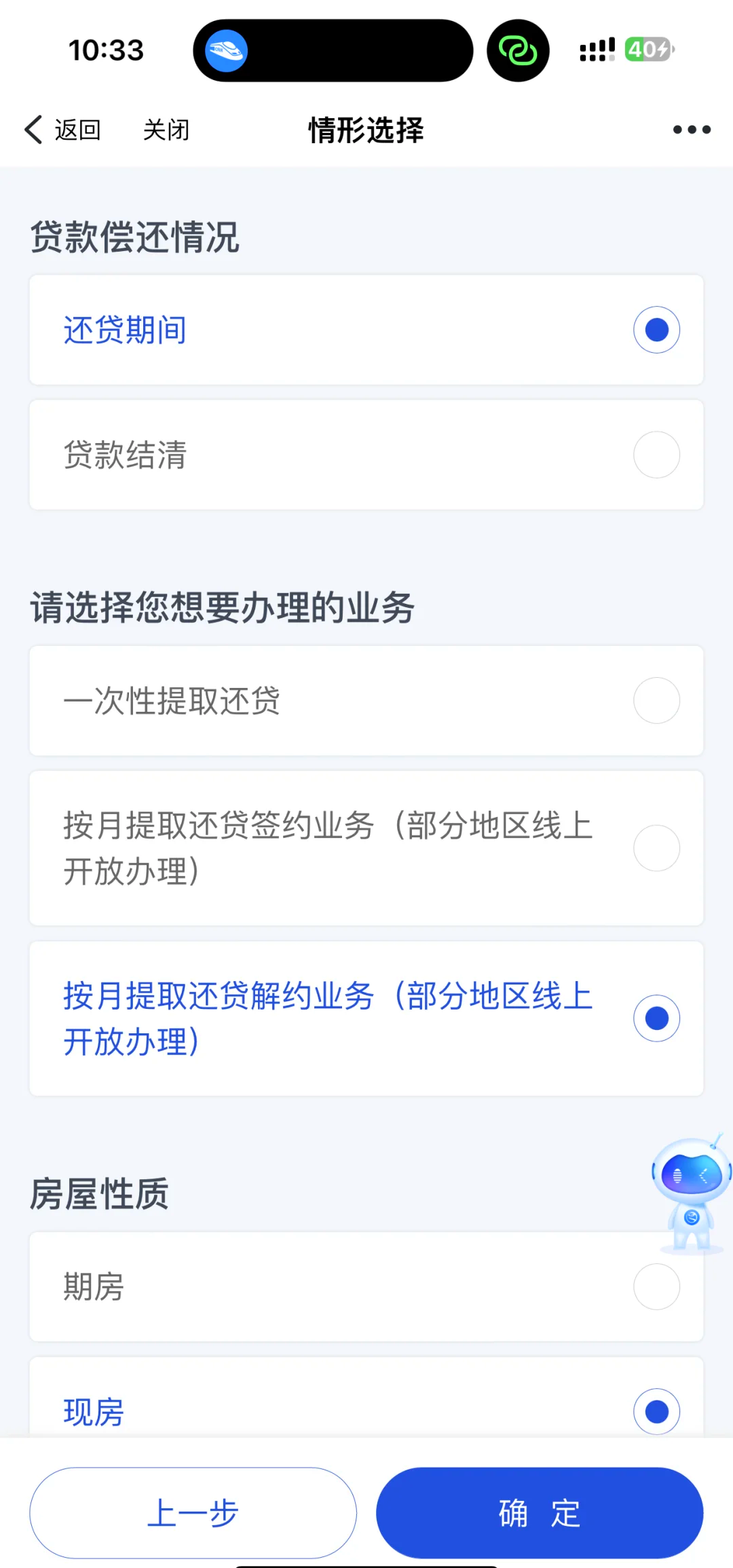This screenshot has width=733, height=1568.
Task: Tap the black dynamic island pill
Action: (333, 50)
